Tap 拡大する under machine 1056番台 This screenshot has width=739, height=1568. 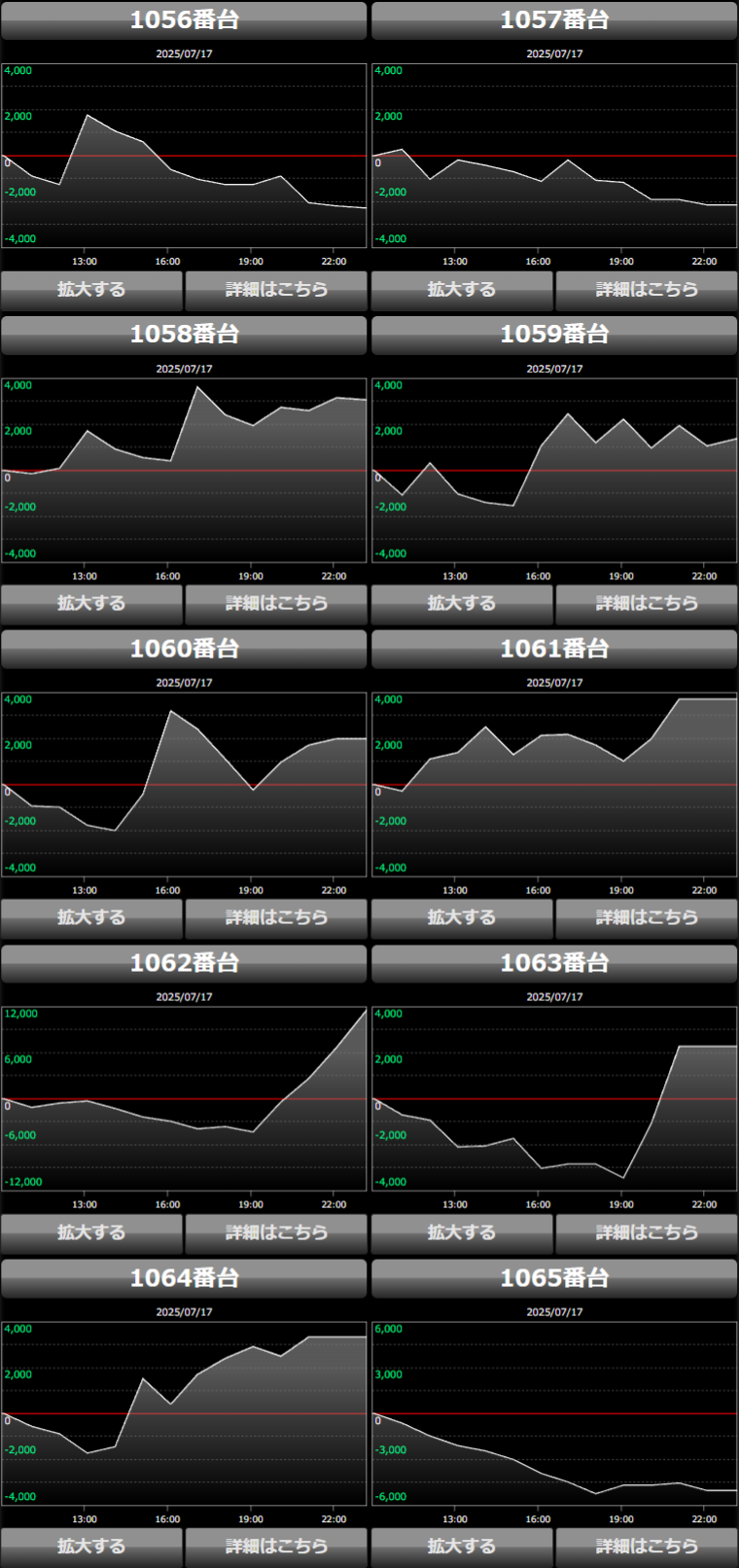point(91,290)
